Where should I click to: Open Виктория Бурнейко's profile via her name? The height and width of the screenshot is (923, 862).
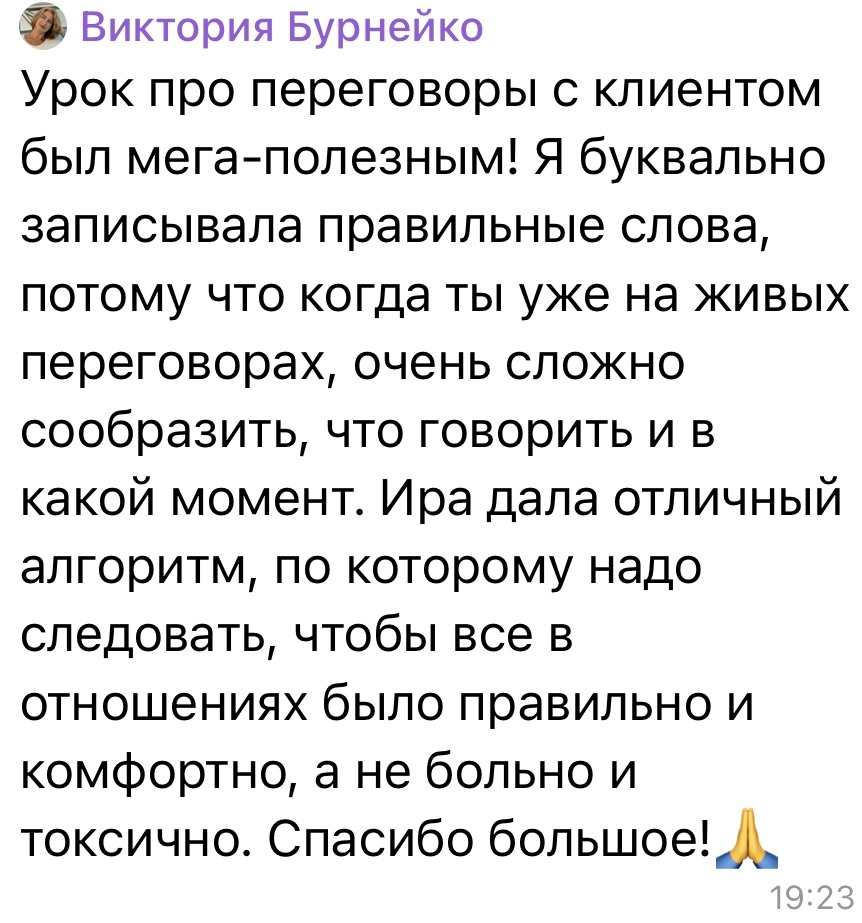tap(280, 27)
